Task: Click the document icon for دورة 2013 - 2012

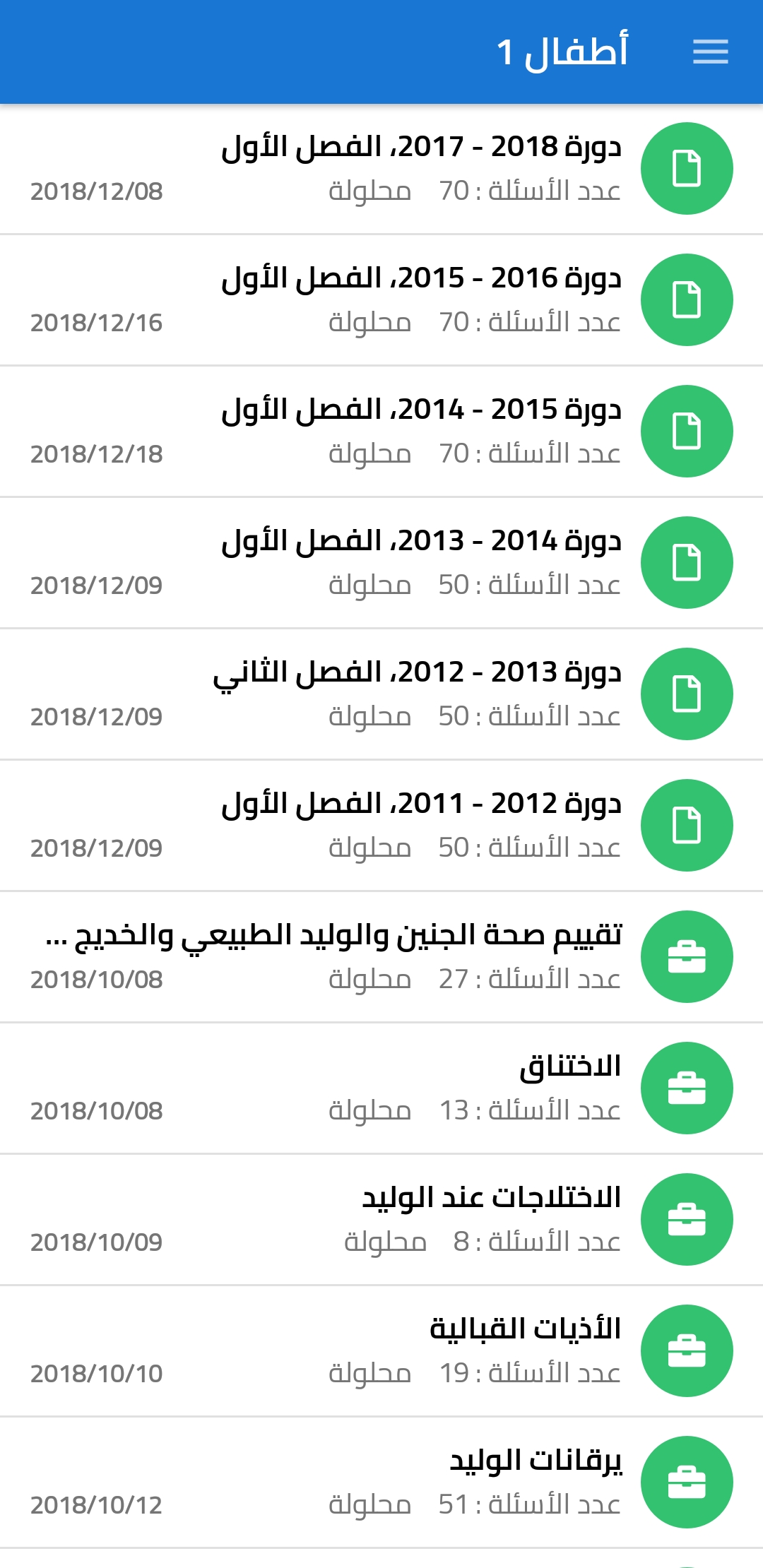Action: pos(686,694)
